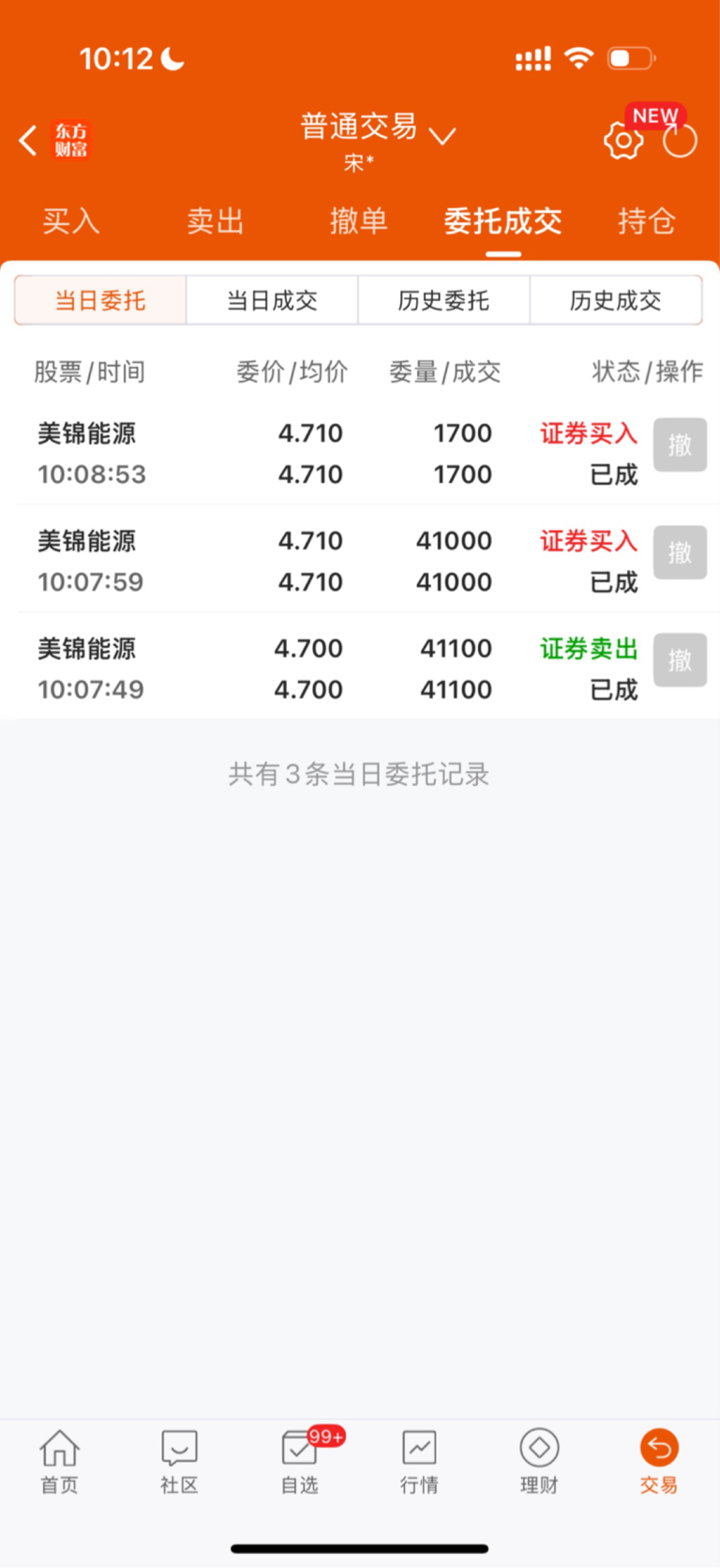
Task: Tap 撤 on the 10:07:59 order
Action: pos(680,552)
